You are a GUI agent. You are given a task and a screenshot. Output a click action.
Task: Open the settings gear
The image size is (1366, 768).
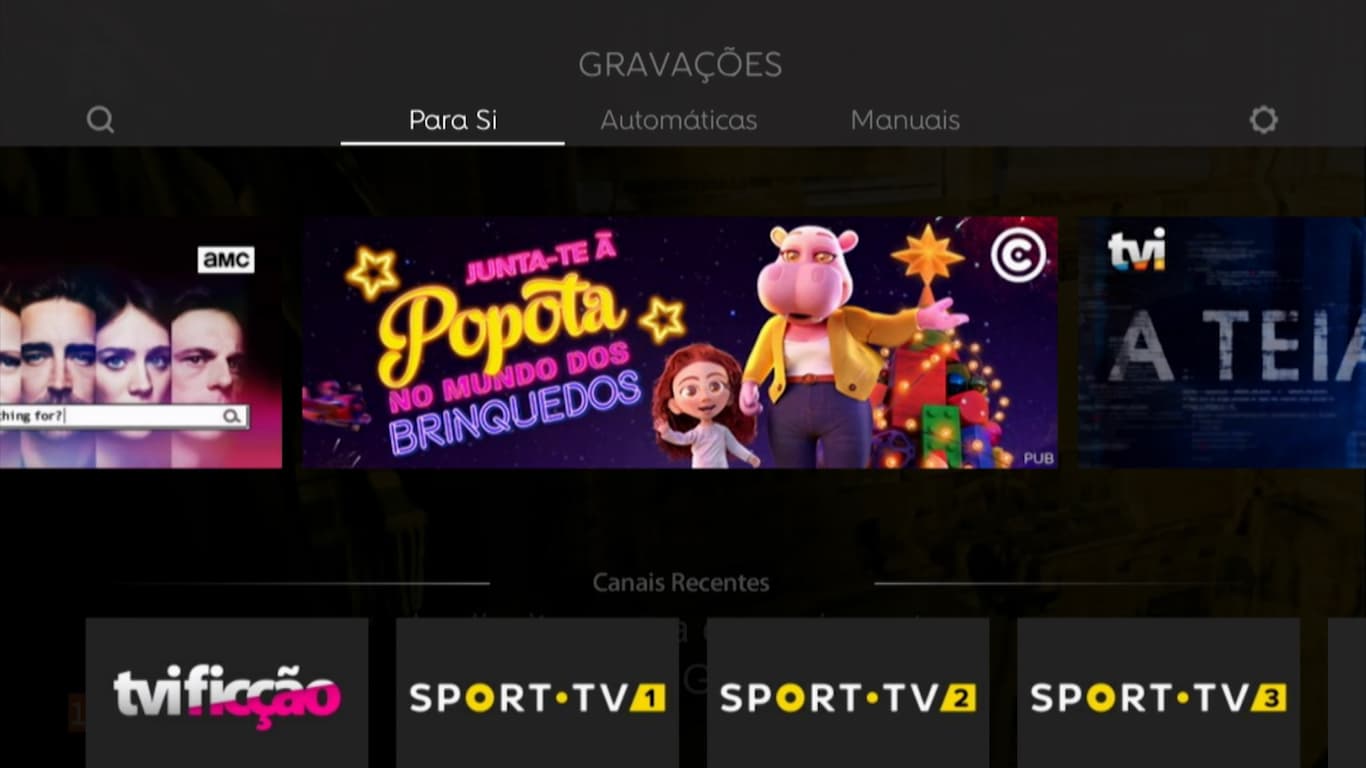[1263, 121]
